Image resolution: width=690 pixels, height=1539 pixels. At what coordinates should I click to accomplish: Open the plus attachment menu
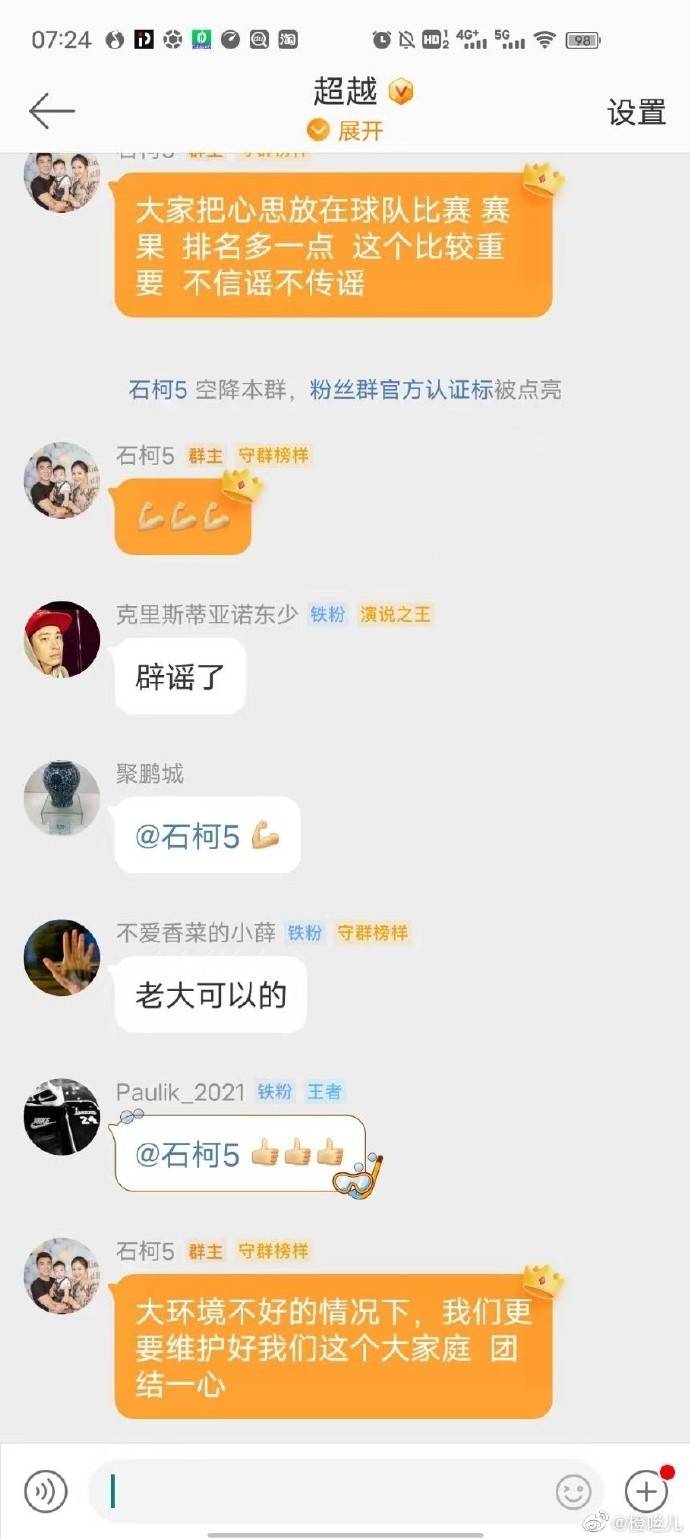[646, 1492]
